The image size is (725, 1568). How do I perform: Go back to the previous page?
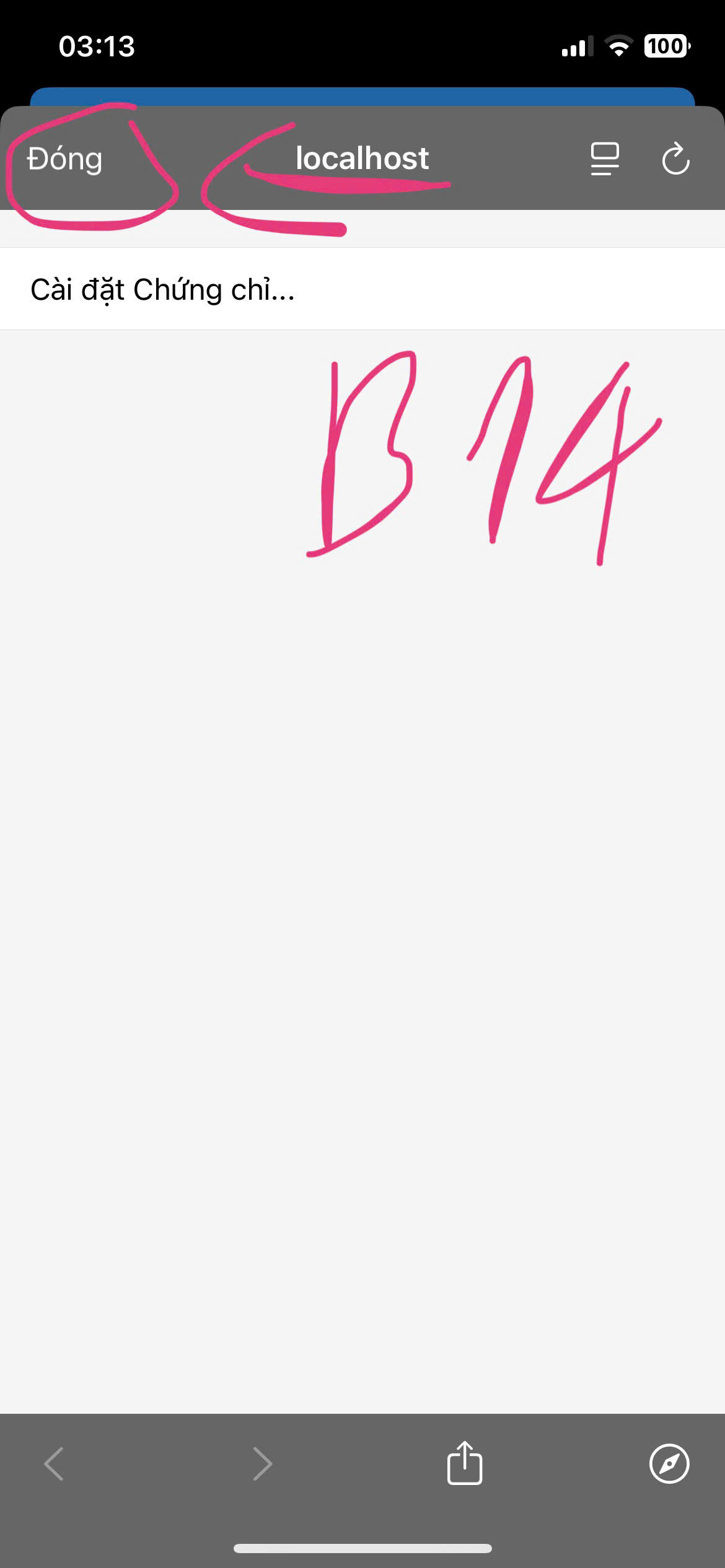(x=55, y=1463)
